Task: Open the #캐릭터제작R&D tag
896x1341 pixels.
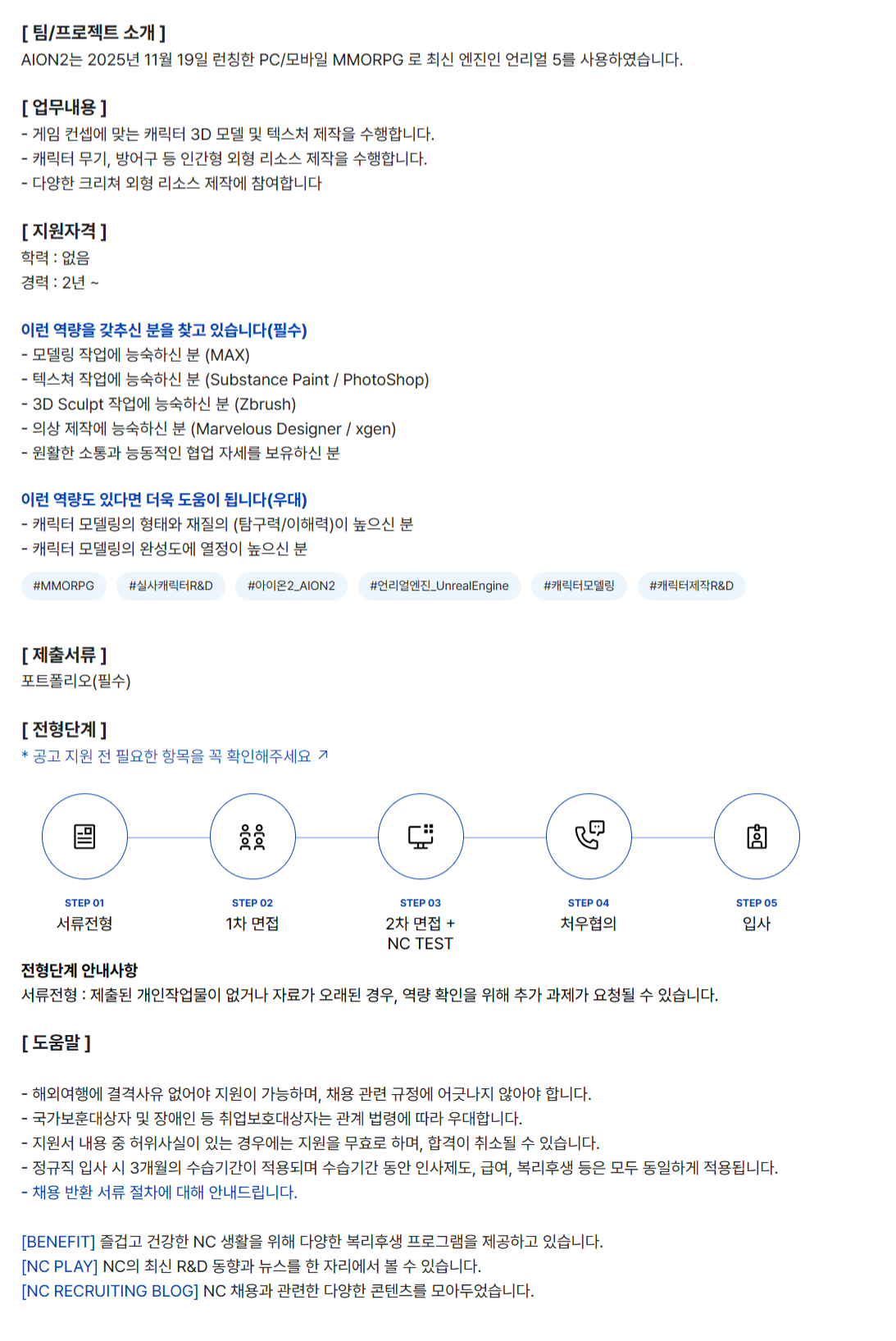Action: tap(691, 586)
